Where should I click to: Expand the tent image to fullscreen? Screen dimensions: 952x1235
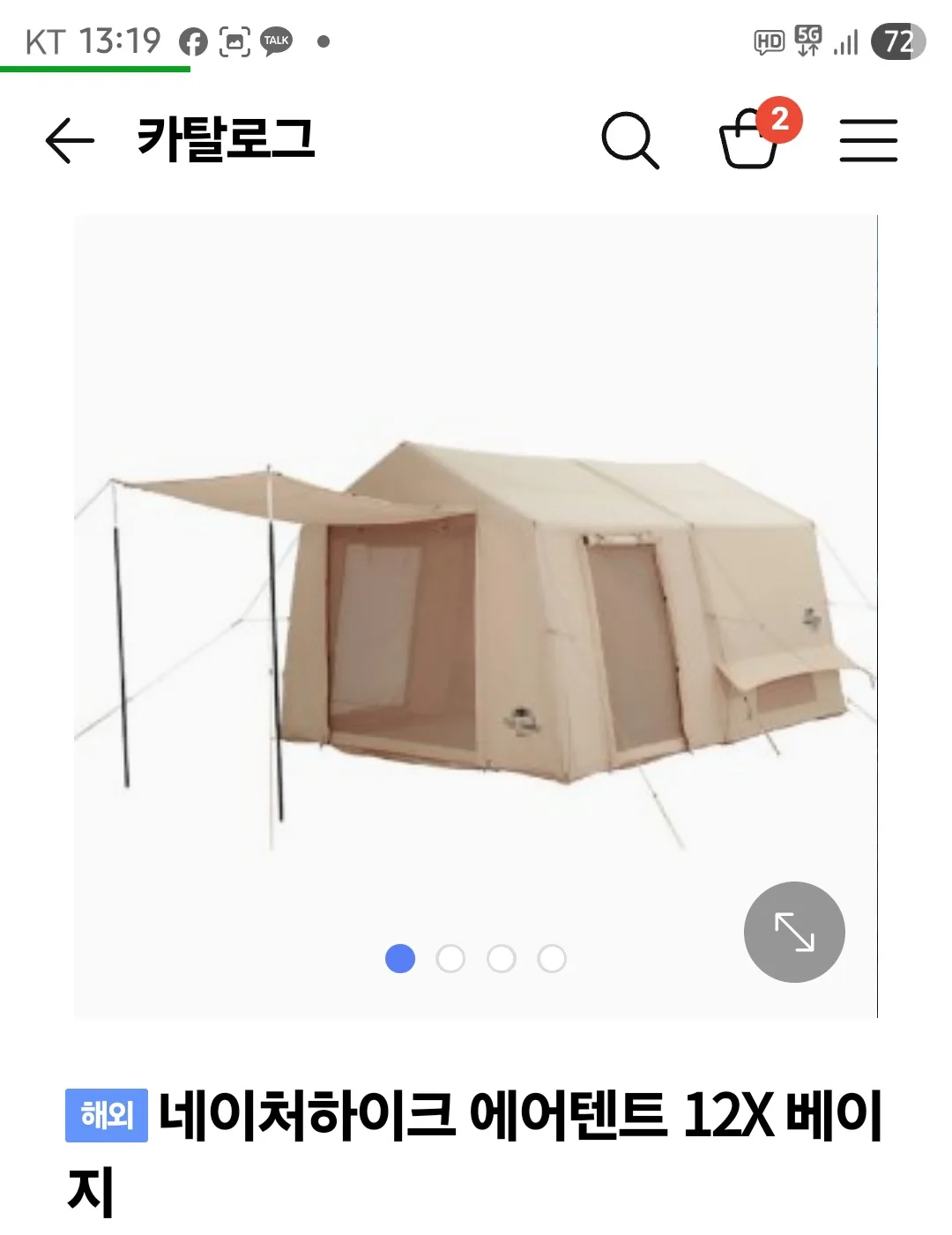click(x=794, y=932)
